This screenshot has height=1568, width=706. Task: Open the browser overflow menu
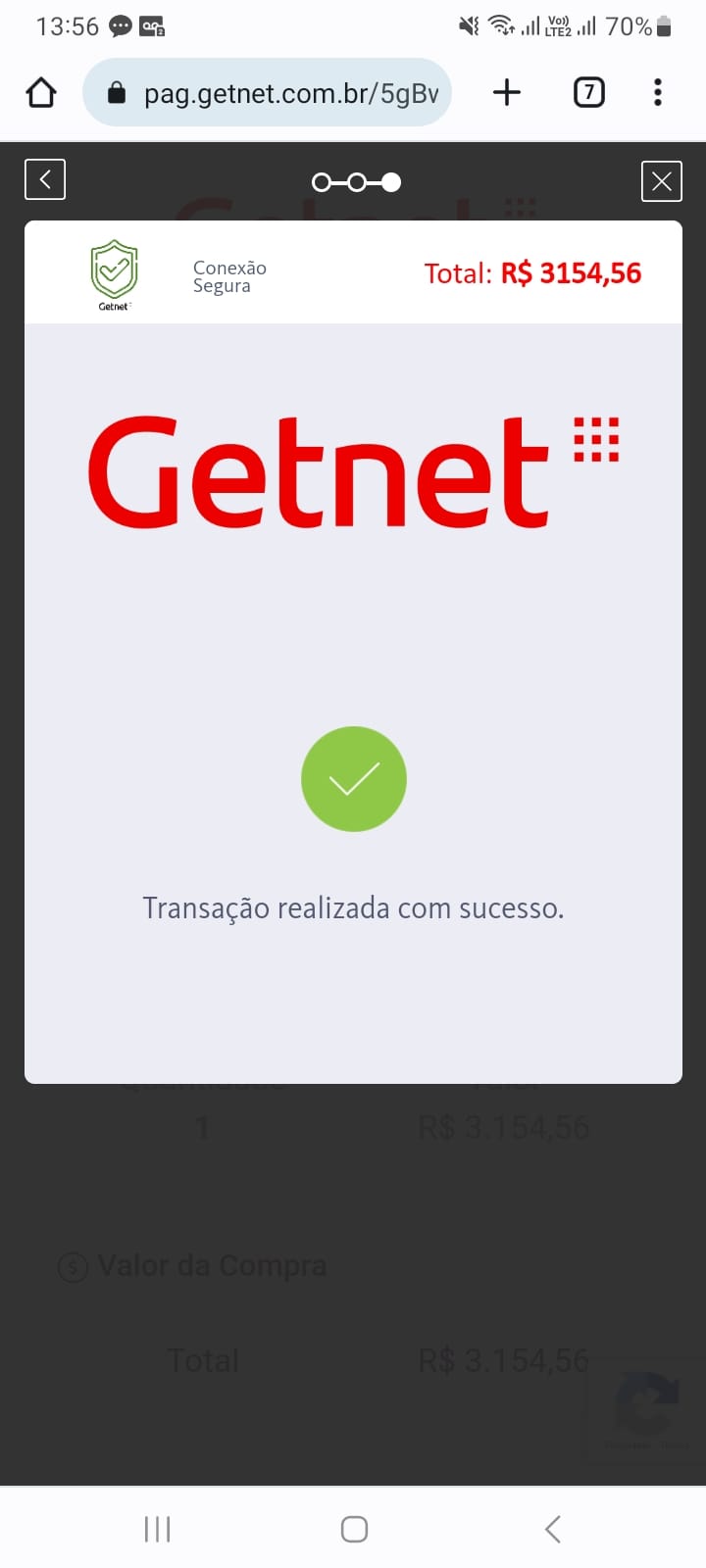(658, 93)
